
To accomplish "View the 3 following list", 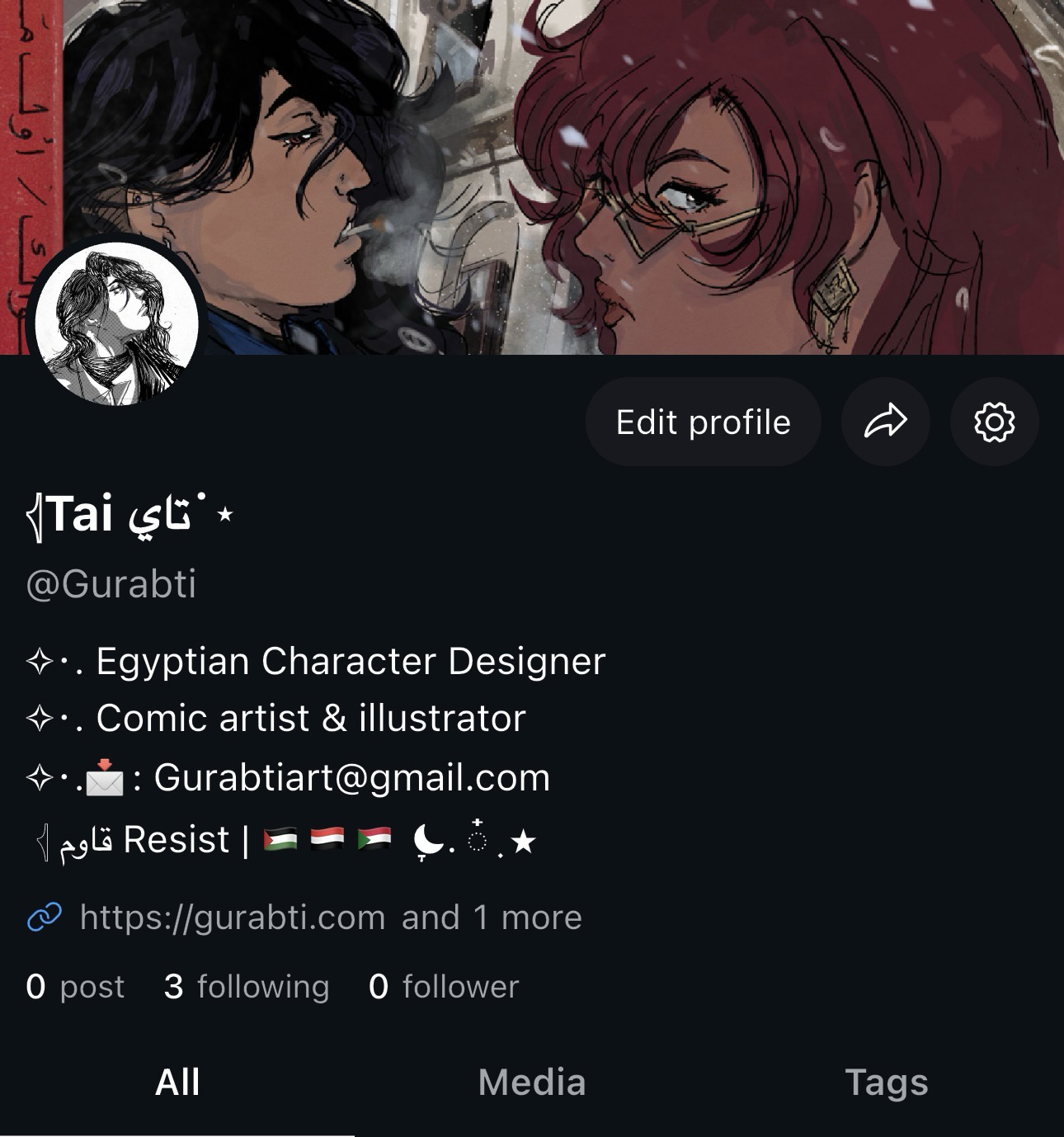I will (x=247, y=987).
